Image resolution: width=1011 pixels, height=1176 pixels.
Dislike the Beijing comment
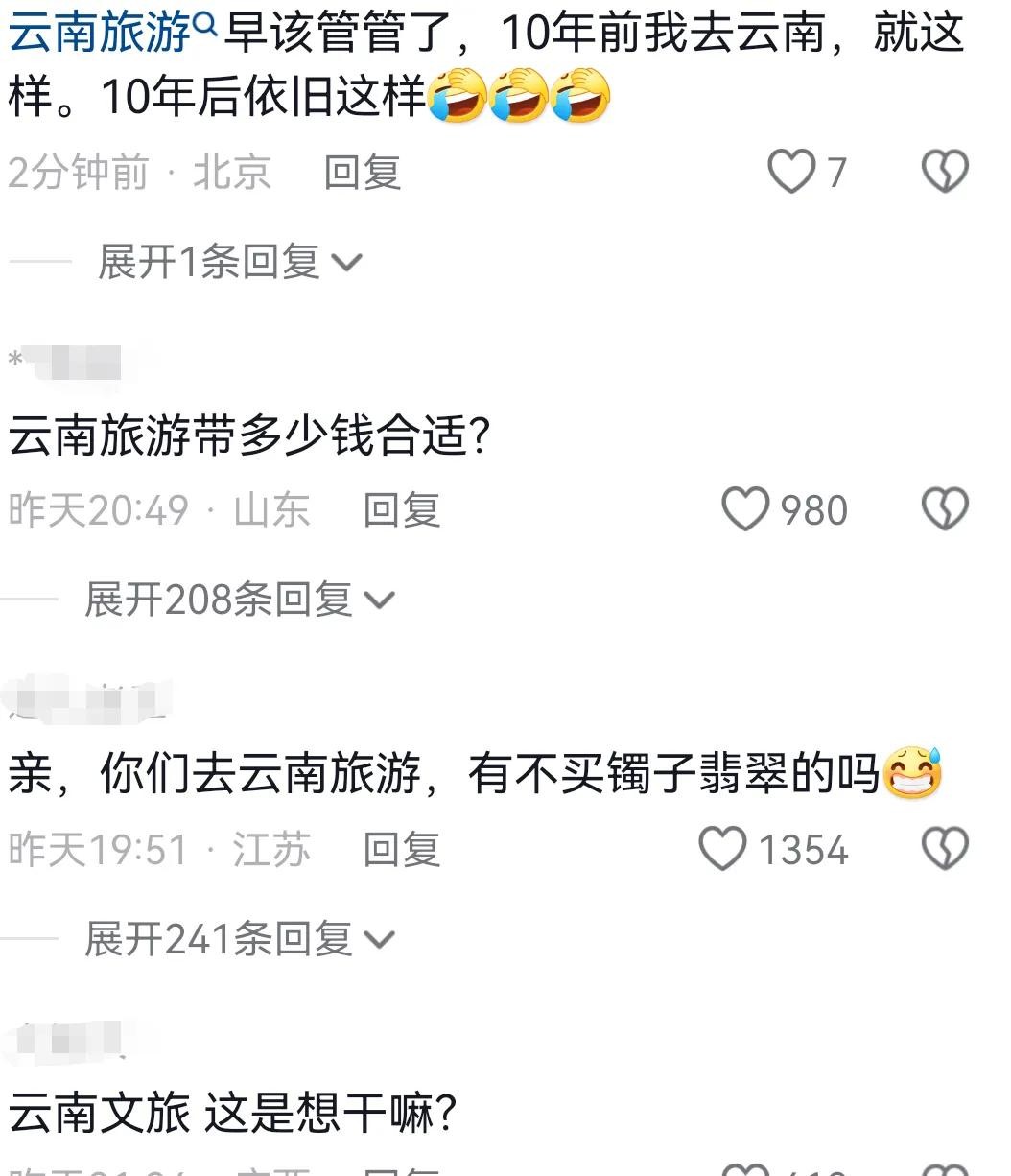(x=945, y=173)
